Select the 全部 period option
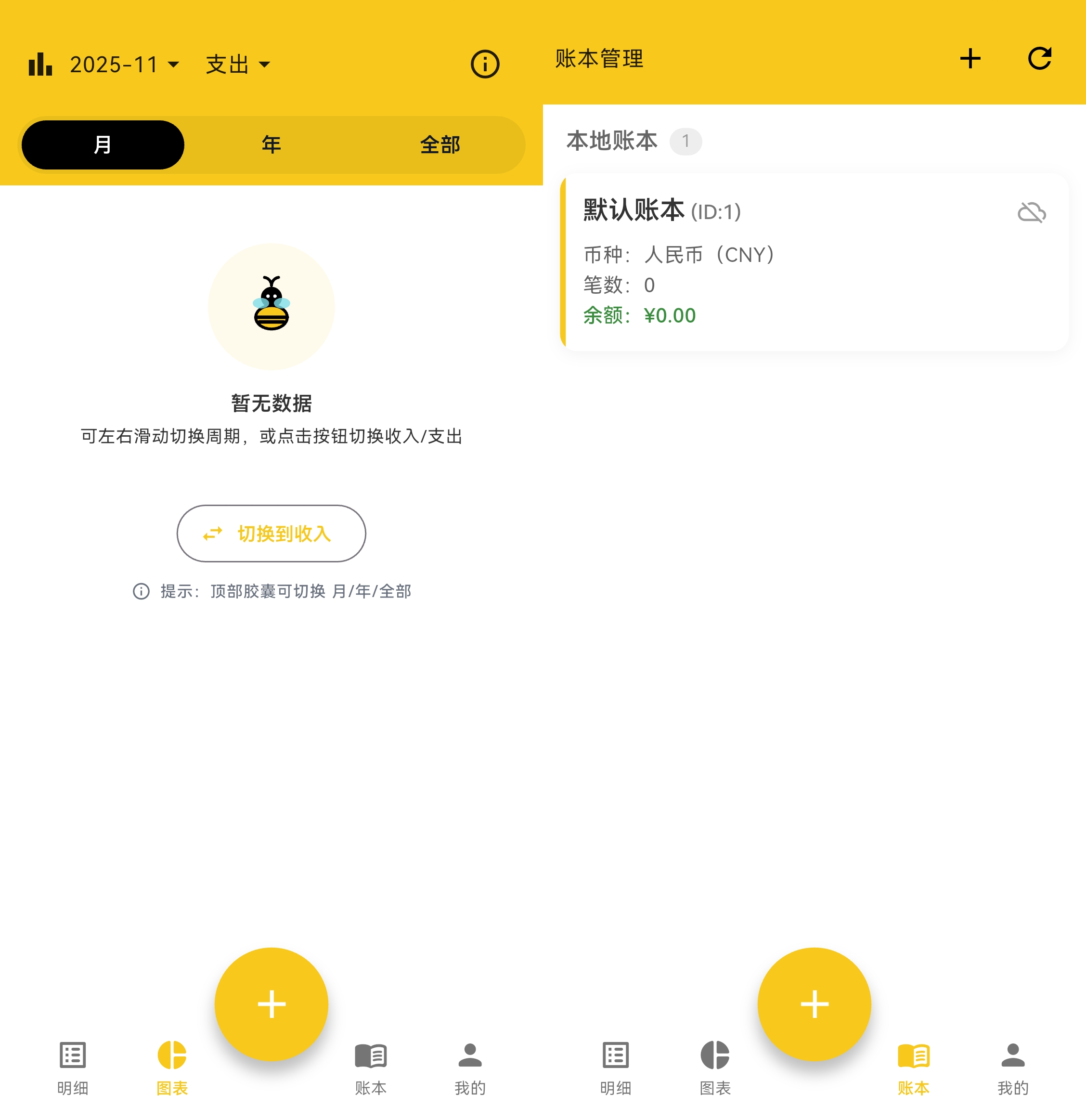The image size is (1086, 1120). [440, 144]
